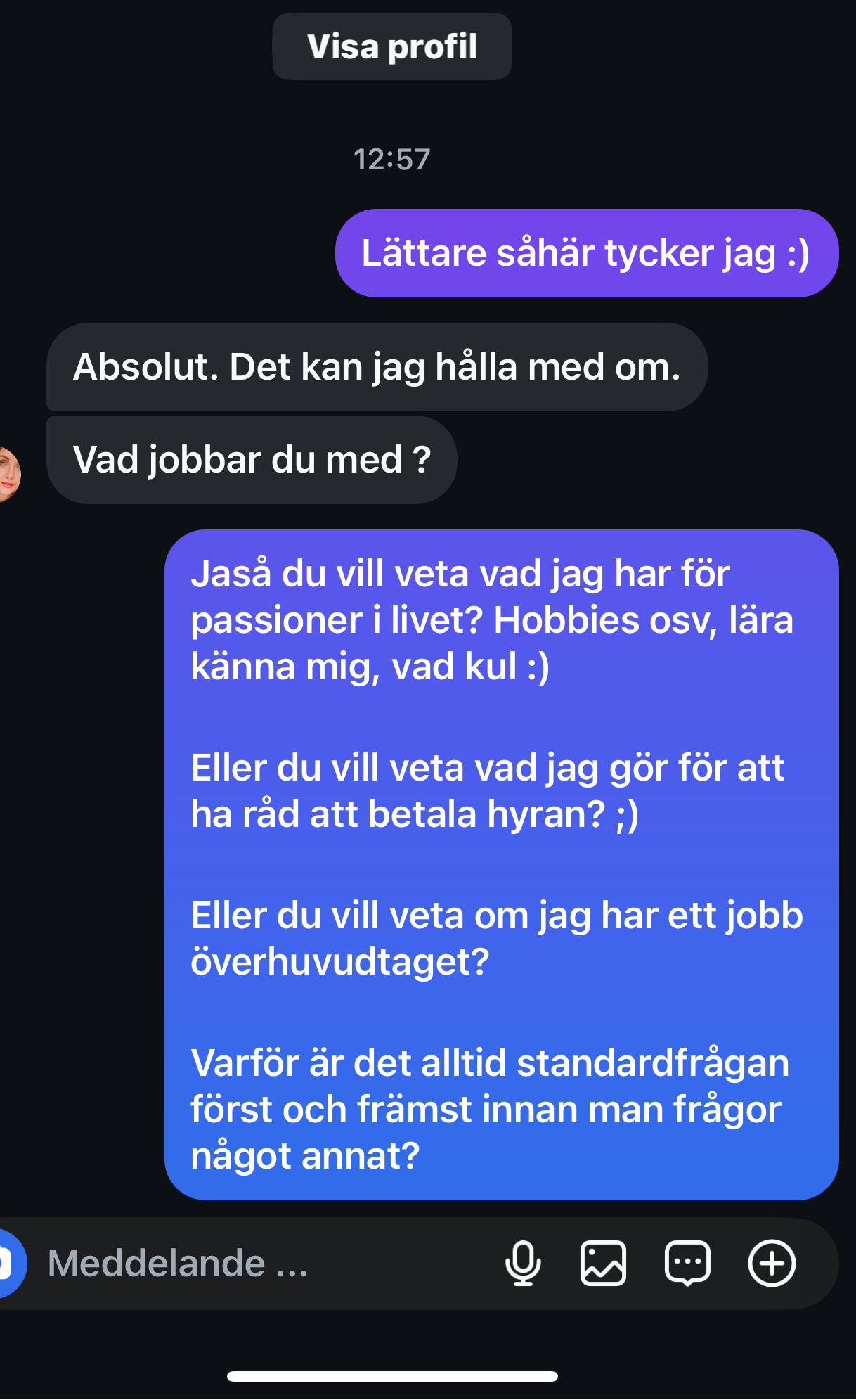856x1400 pixels.
Task: Open the sticker speech bubble icon
Action: 687,1264
